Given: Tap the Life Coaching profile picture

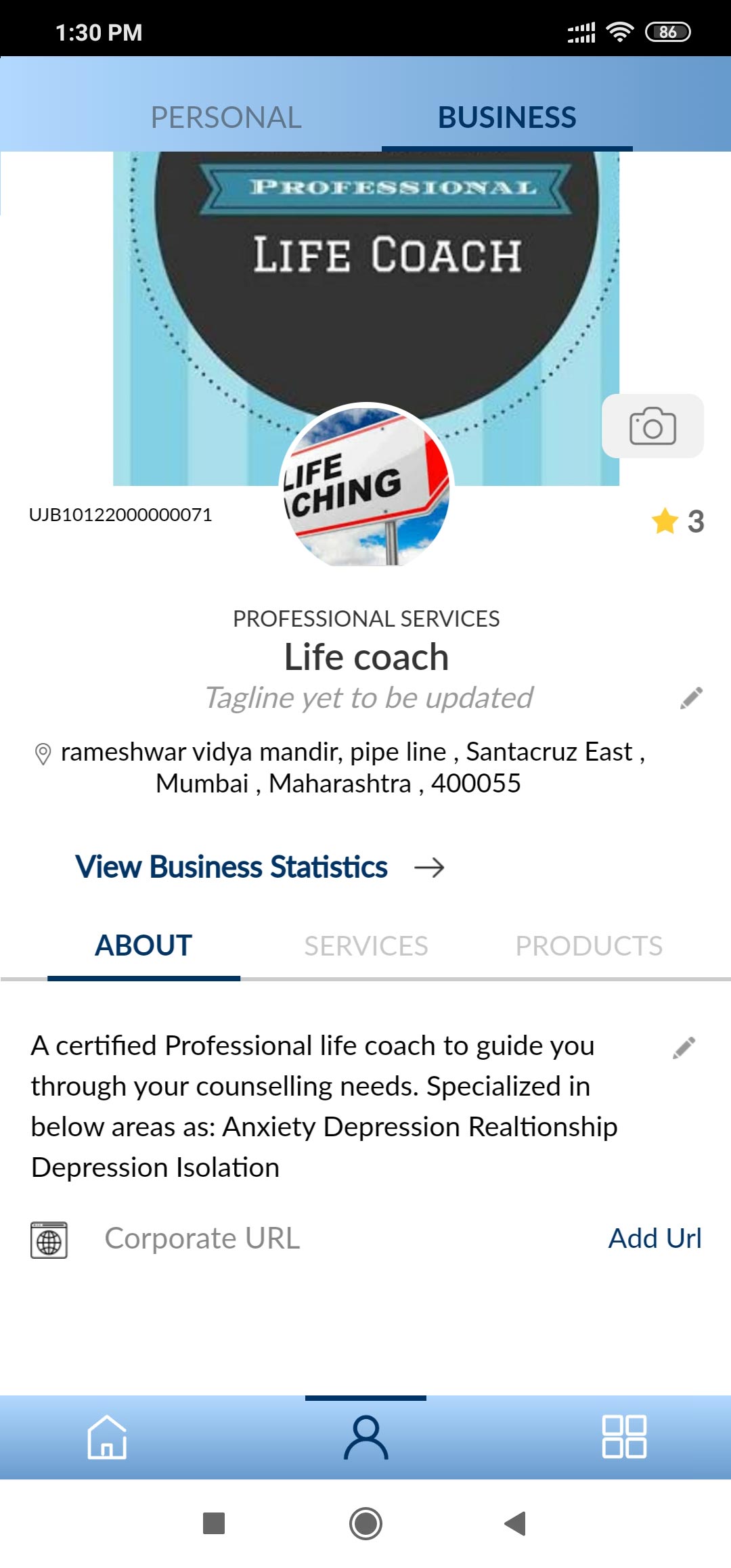Looking at the screenshot, I should [366, 486].
